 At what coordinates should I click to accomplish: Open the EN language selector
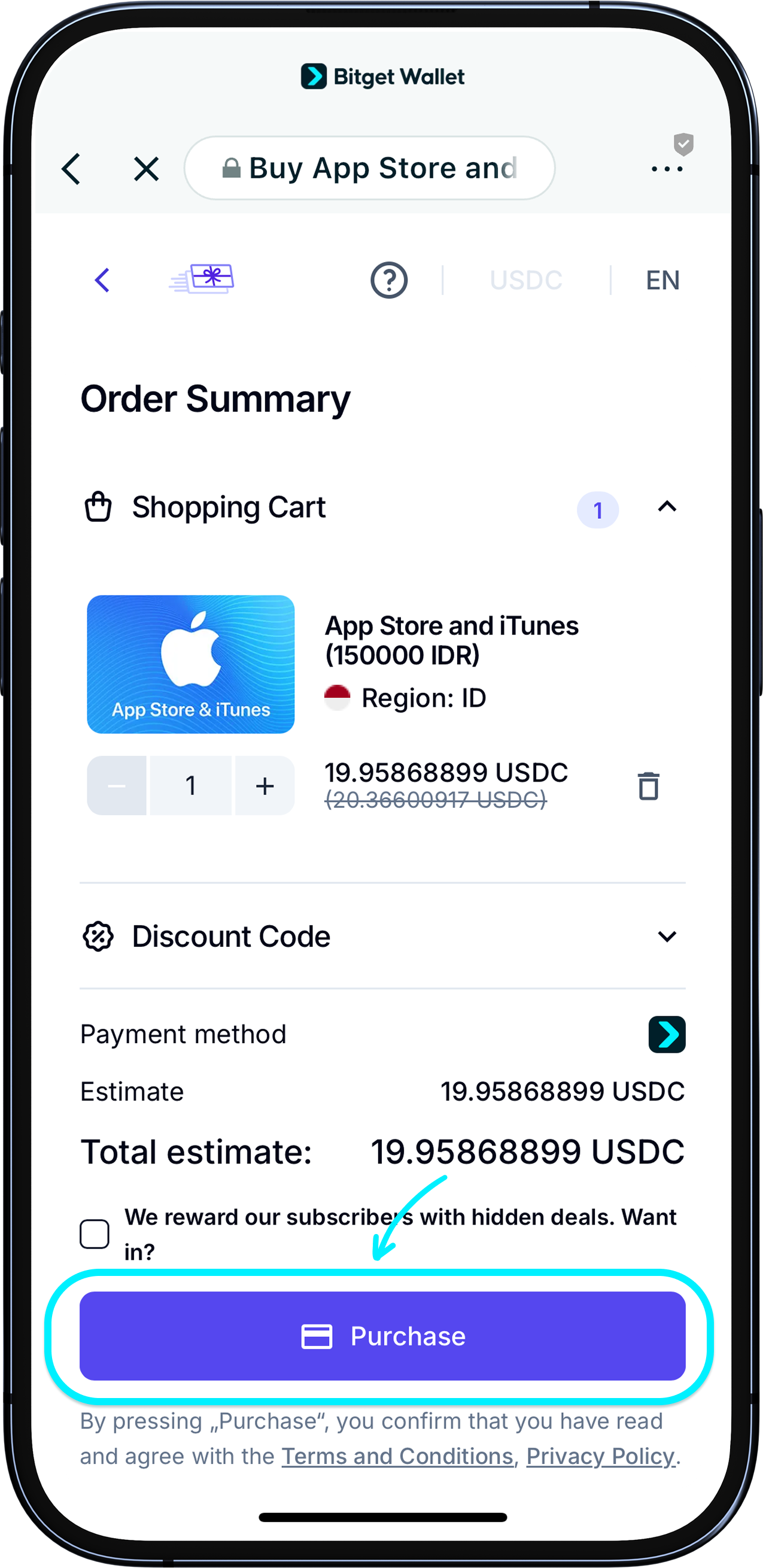662,280
